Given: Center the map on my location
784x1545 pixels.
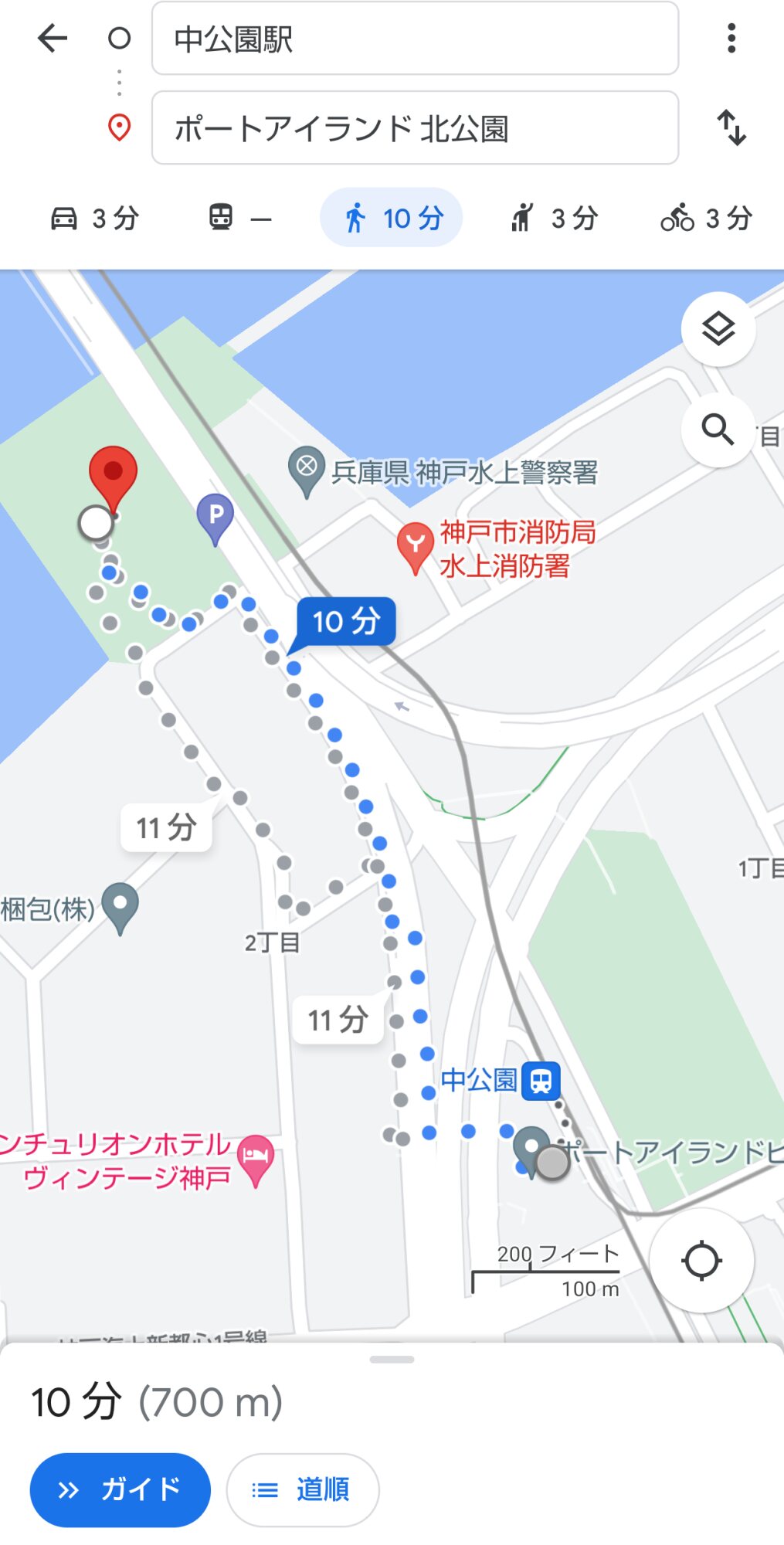Looking at the screenshot, I should click(x=701, y=1261).
